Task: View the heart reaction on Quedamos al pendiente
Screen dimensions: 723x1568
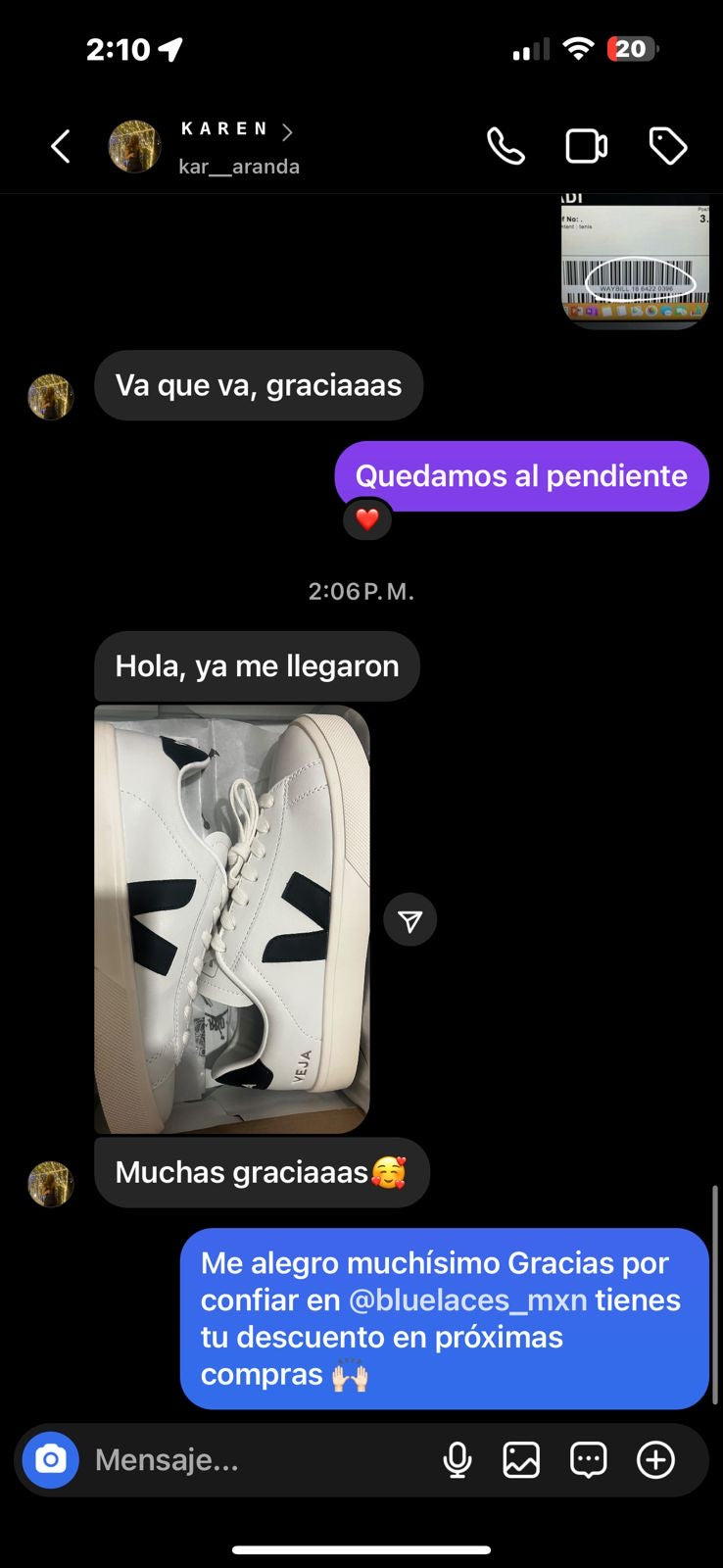Action: coord(367,519)
